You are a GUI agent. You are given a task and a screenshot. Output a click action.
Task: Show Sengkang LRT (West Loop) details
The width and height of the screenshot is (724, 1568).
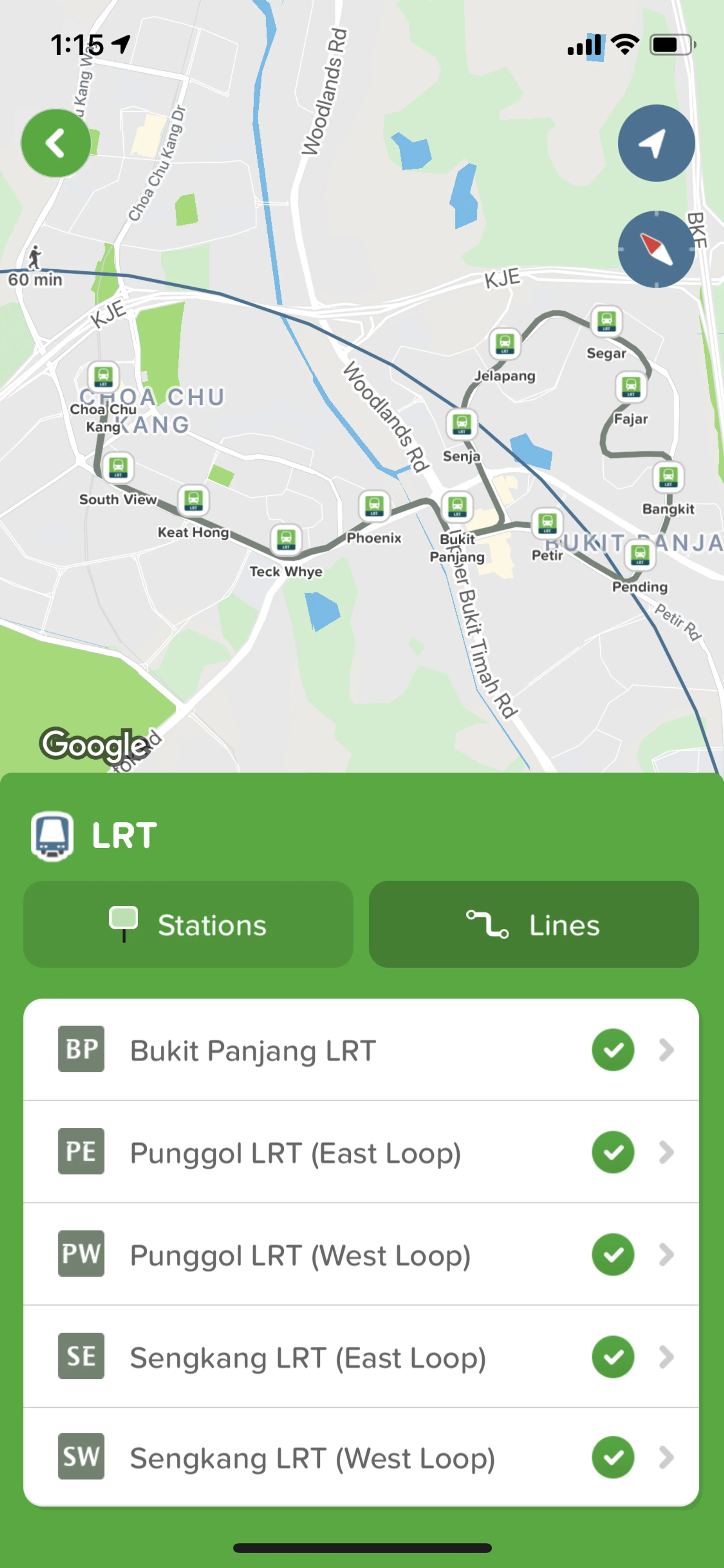pos(361,1458)
